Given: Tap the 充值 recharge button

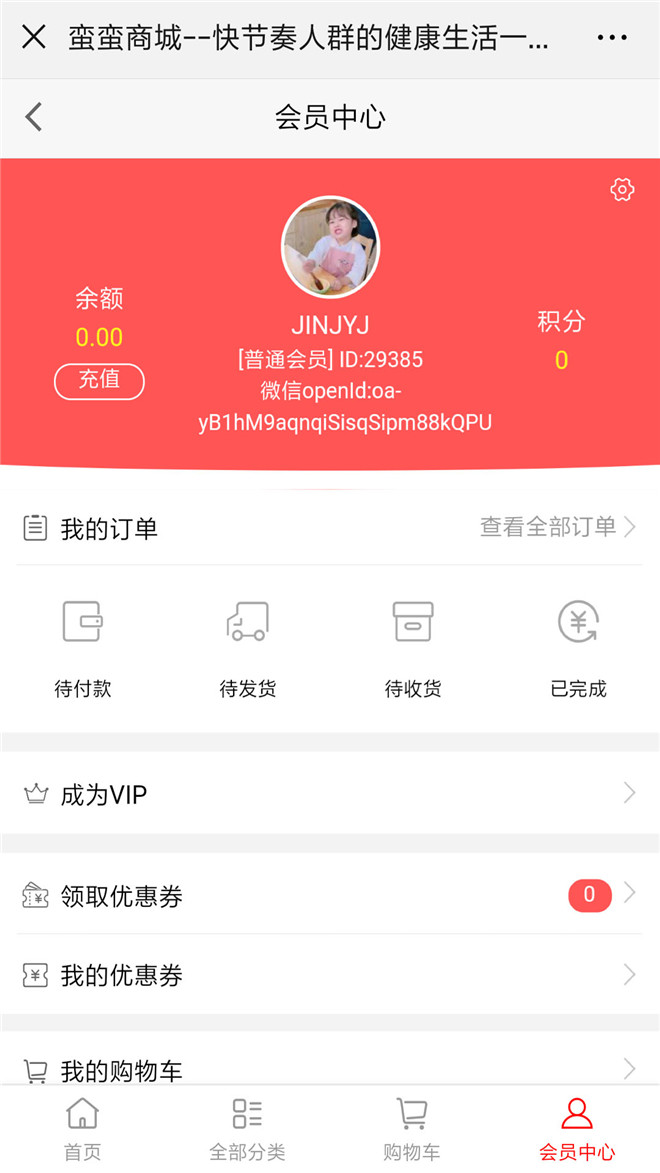Looking at the screenshot, I should click(x=99, y=381).
